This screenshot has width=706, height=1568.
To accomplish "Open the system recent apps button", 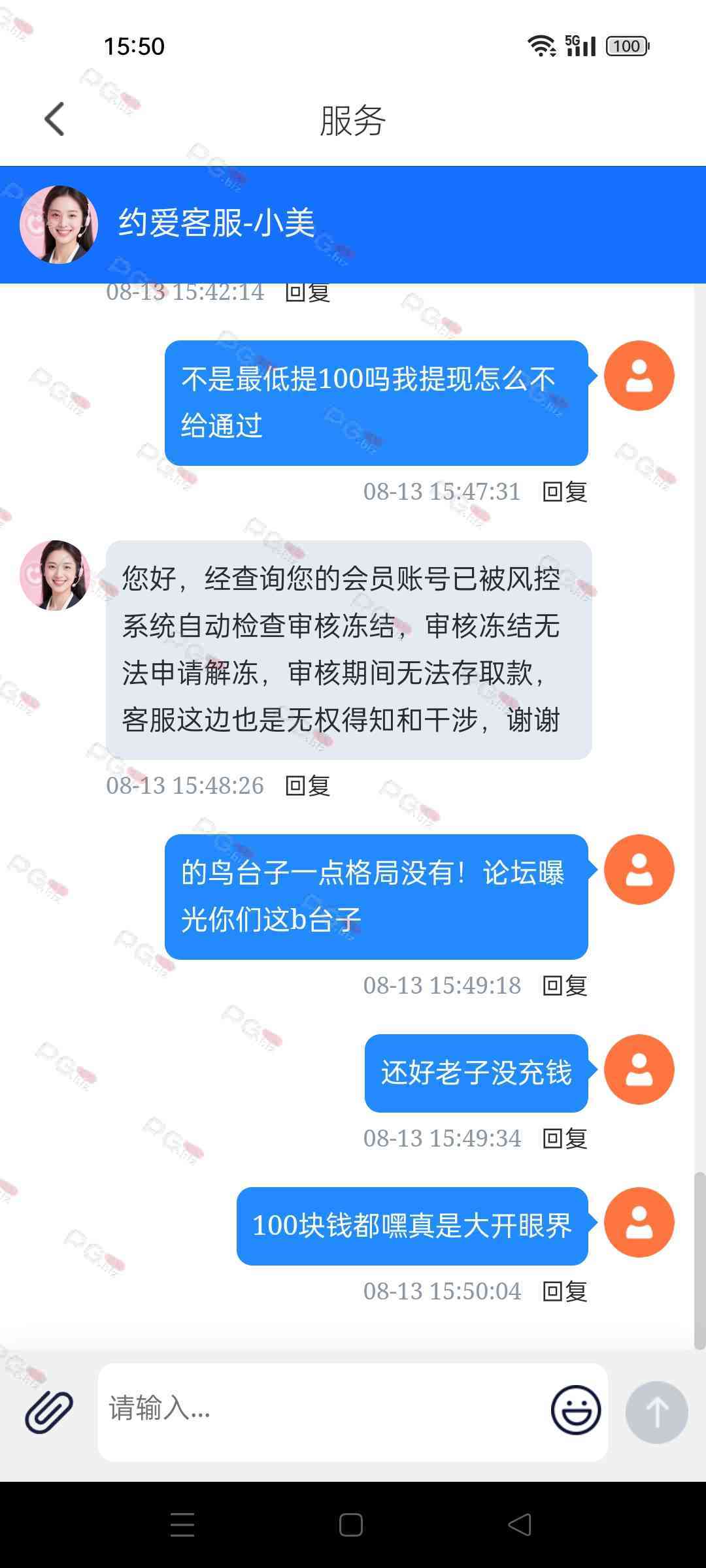I will (182, 1525).
